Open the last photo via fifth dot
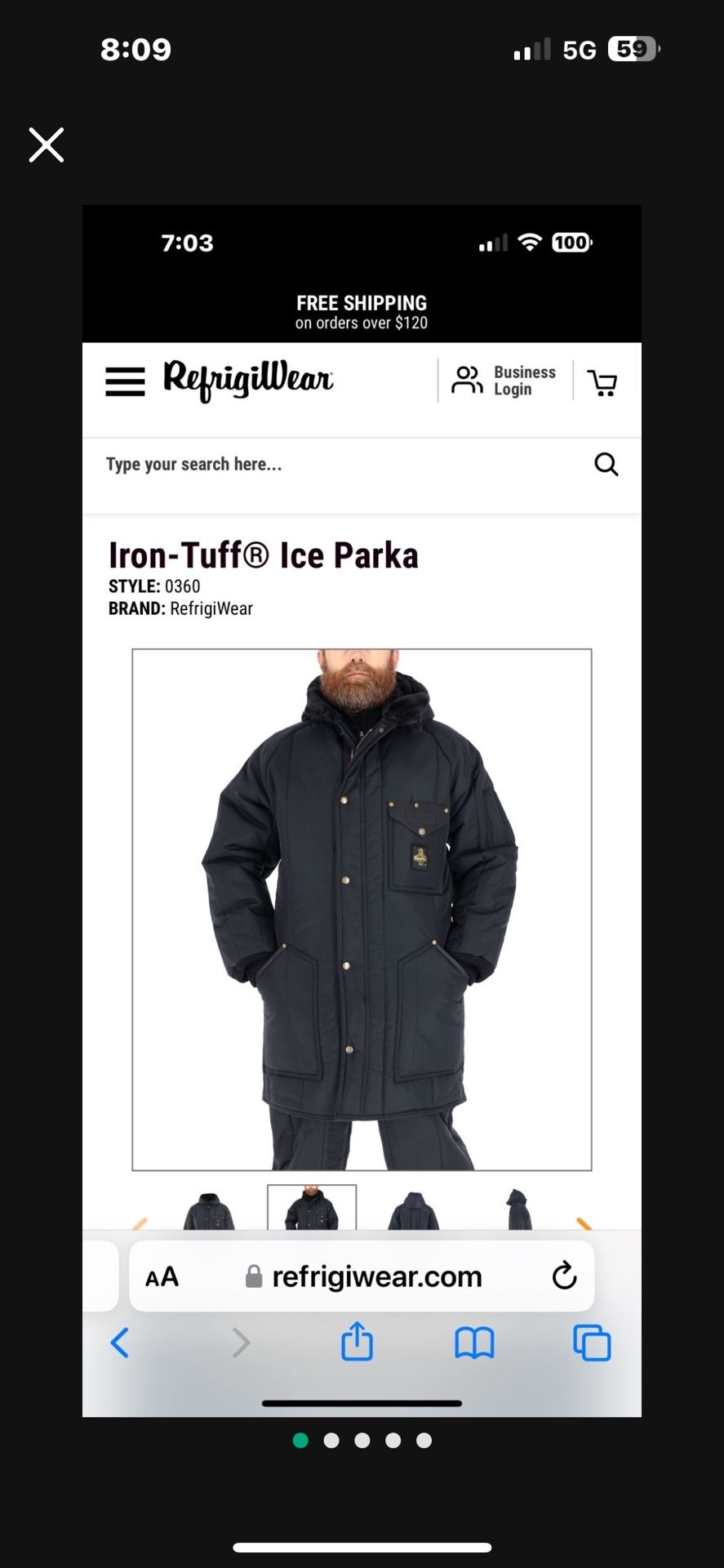Viewport: 724px width, 1568px height. [424, 1441]
